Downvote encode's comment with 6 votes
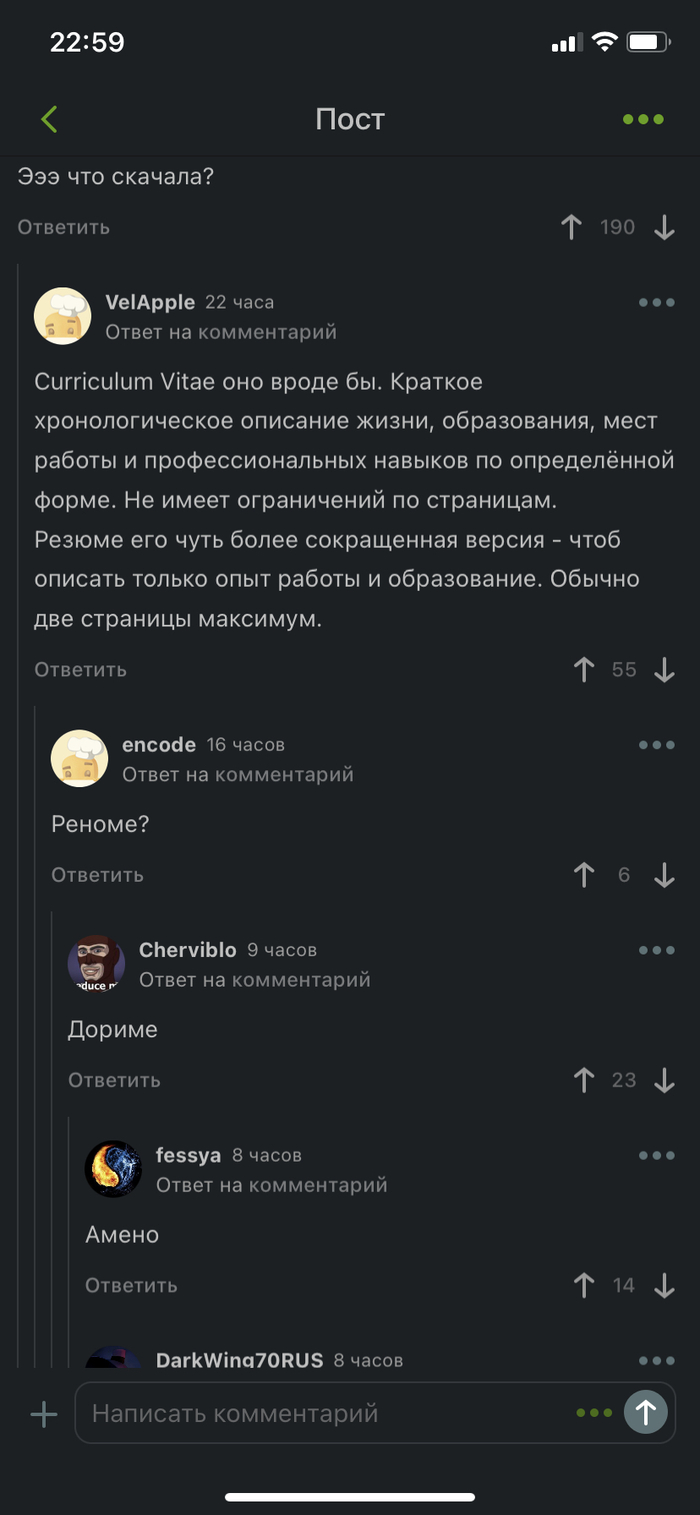Viewport: 700px width, 1515px height. pos(665,875)
